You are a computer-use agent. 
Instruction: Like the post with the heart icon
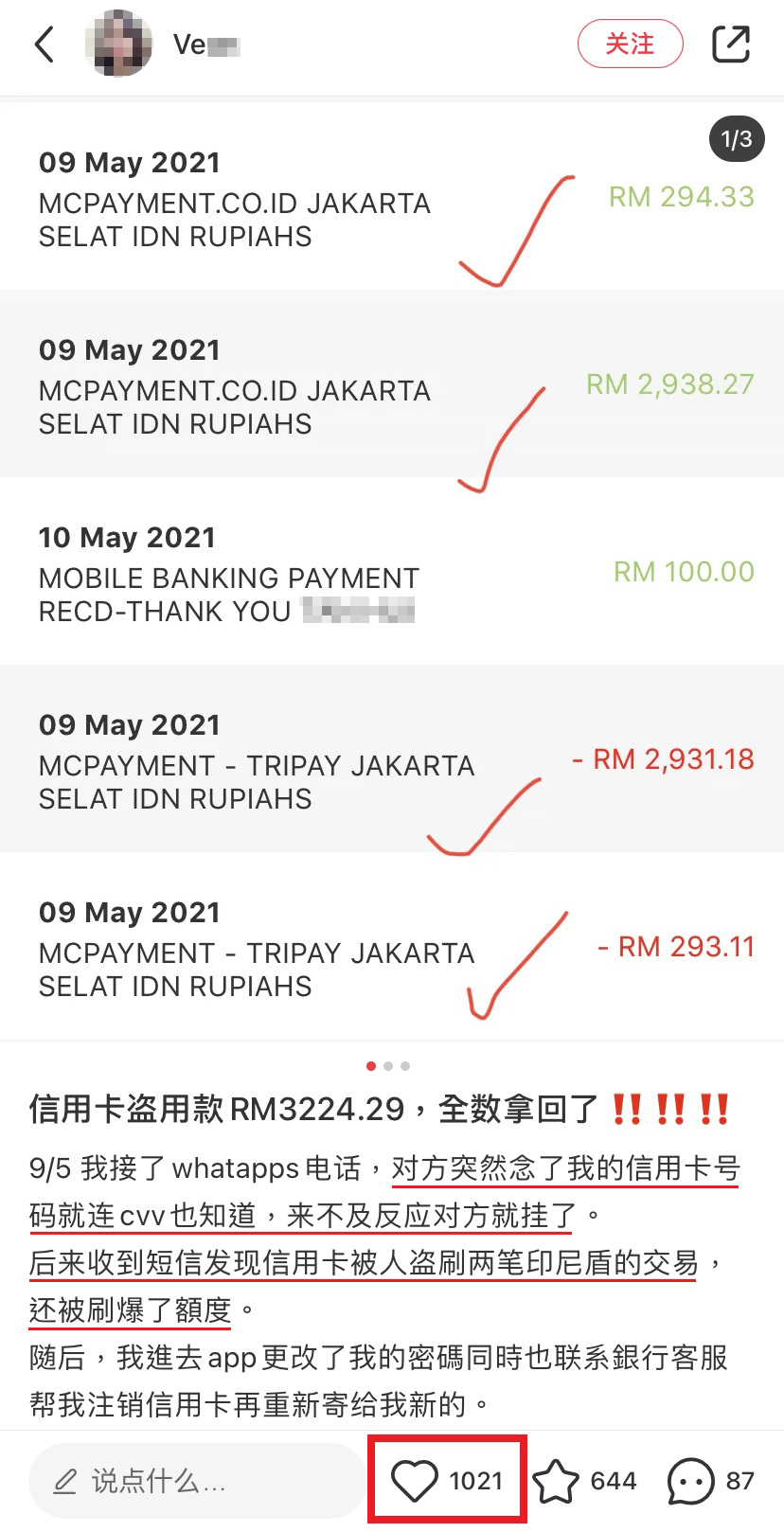point(416,1481)
